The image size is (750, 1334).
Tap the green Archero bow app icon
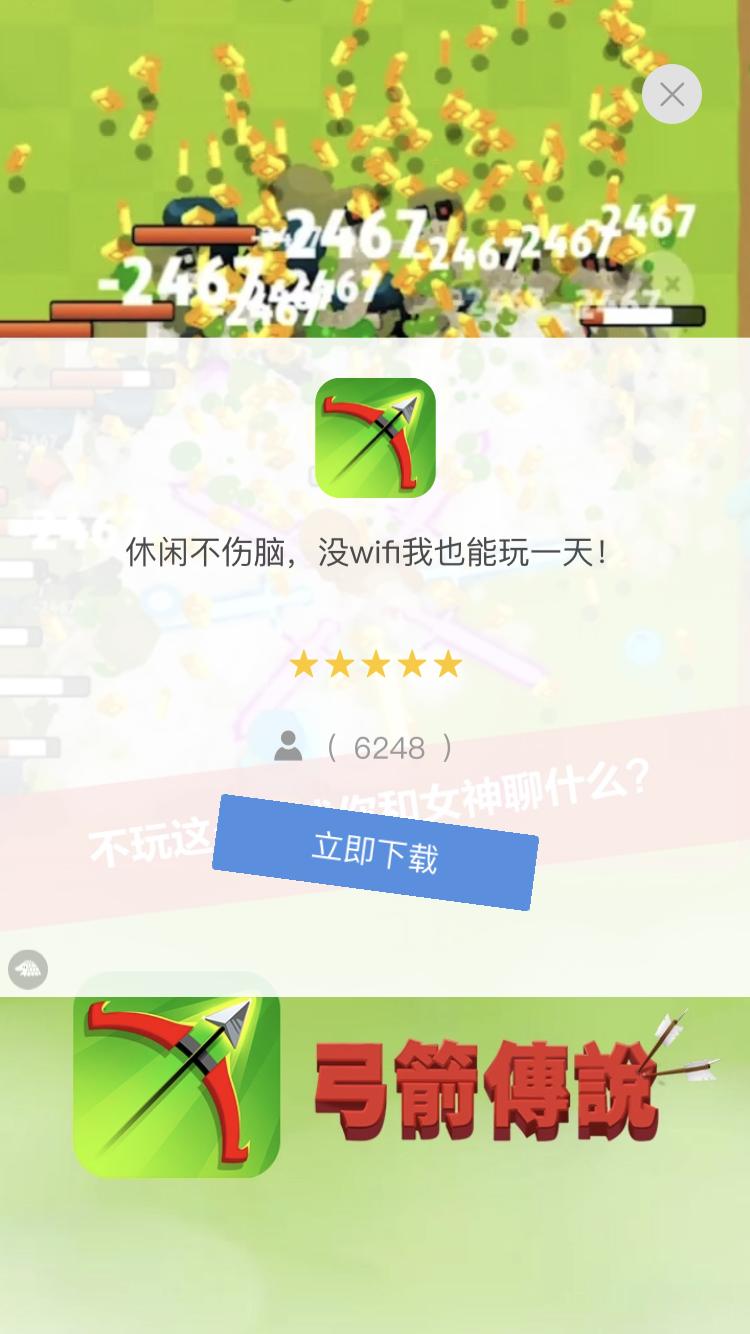pyautogui.click(x=375, y=436)
